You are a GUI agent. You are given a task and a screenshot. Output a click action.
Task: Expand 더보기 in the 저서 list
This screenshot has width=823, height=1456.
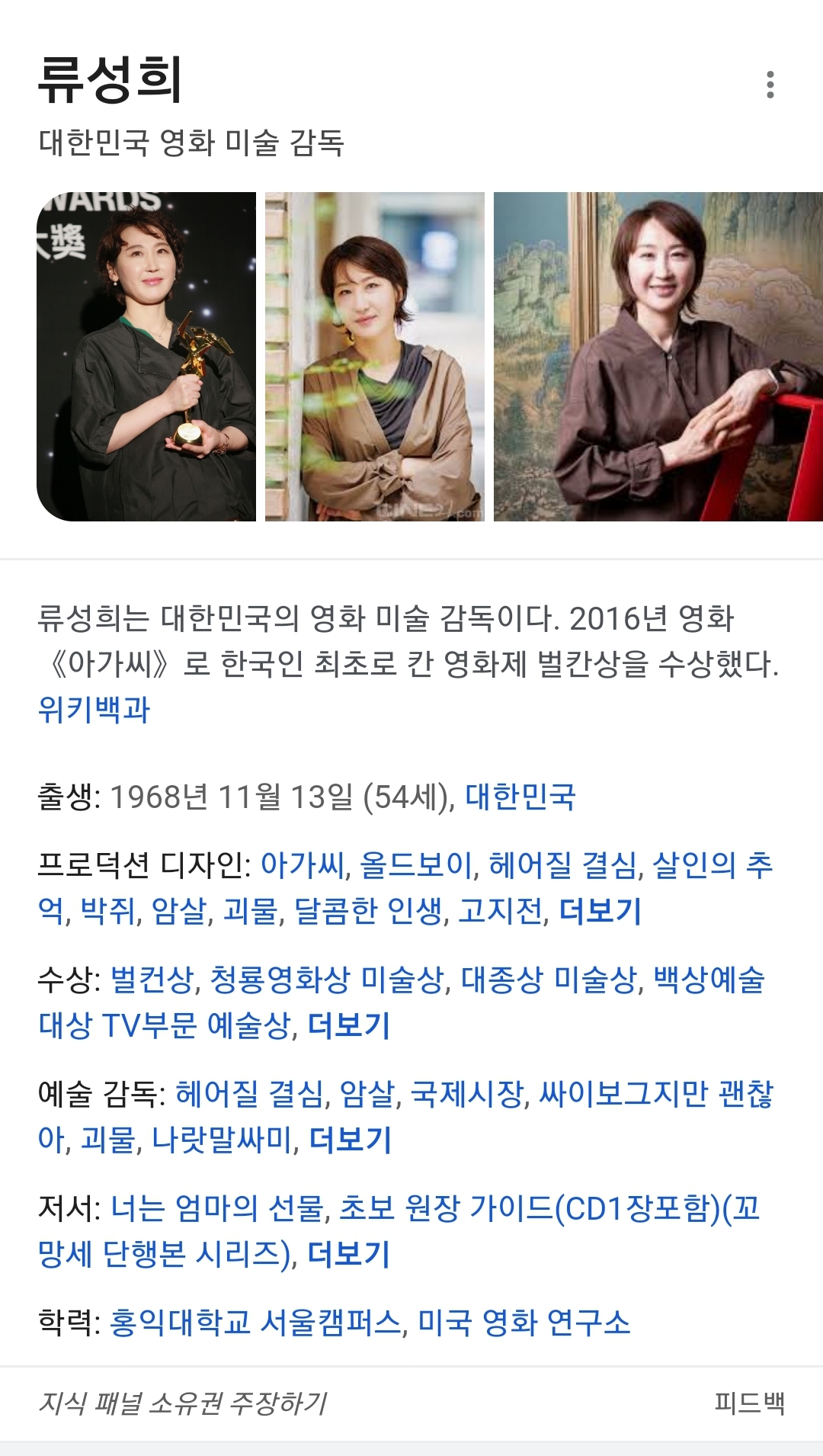(349, 1254)
